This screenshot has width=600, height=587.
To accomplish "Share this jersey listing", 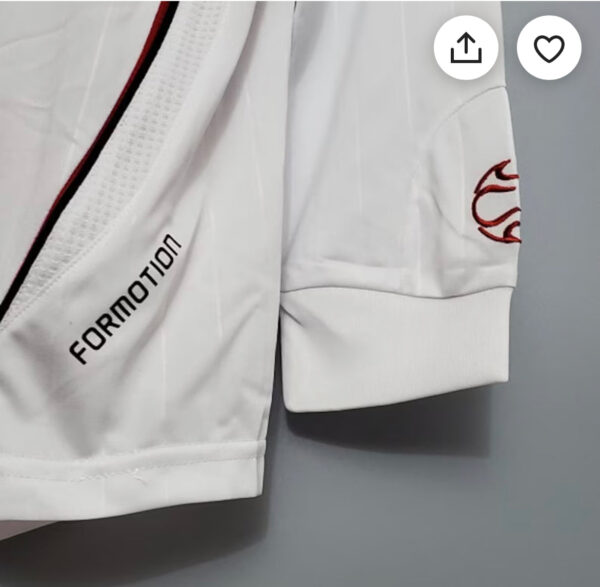I will click(x=466, y=48).
